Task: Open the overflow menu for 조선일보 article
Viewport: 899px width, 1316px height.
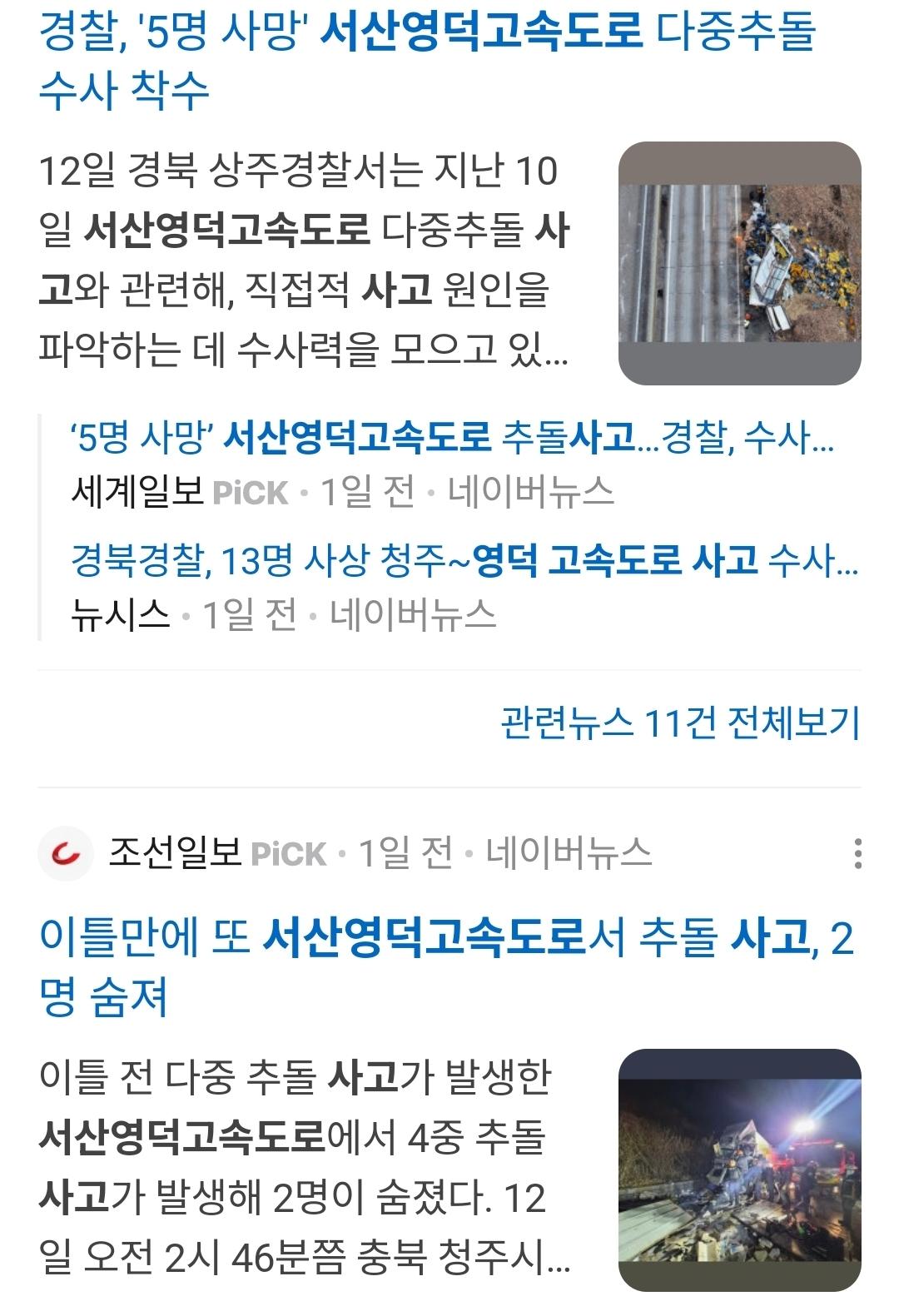Action: pyautogui.click(x=857, y=854)
